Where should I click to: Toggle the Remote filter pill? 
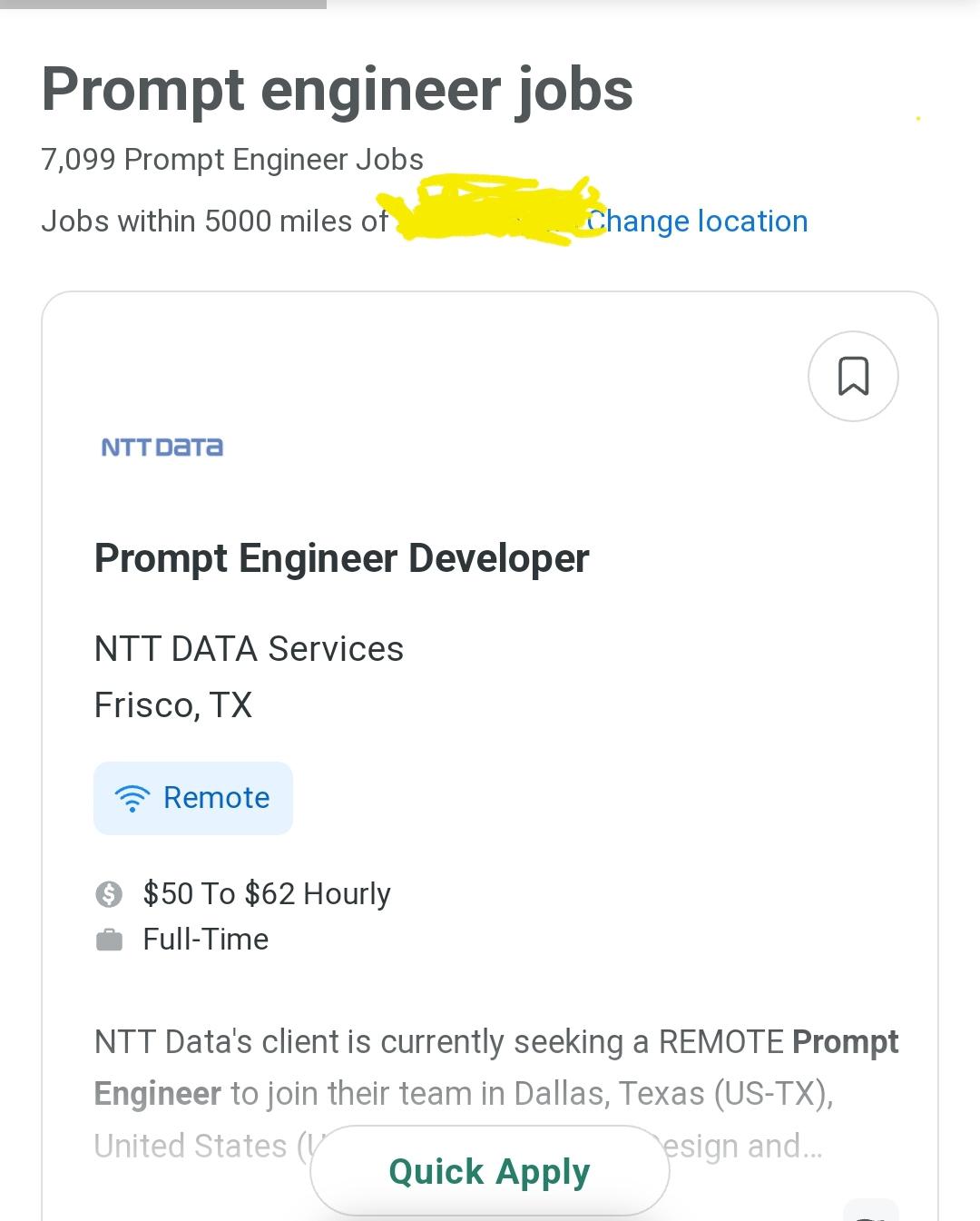pyautogui.click(x=192, y=798)
